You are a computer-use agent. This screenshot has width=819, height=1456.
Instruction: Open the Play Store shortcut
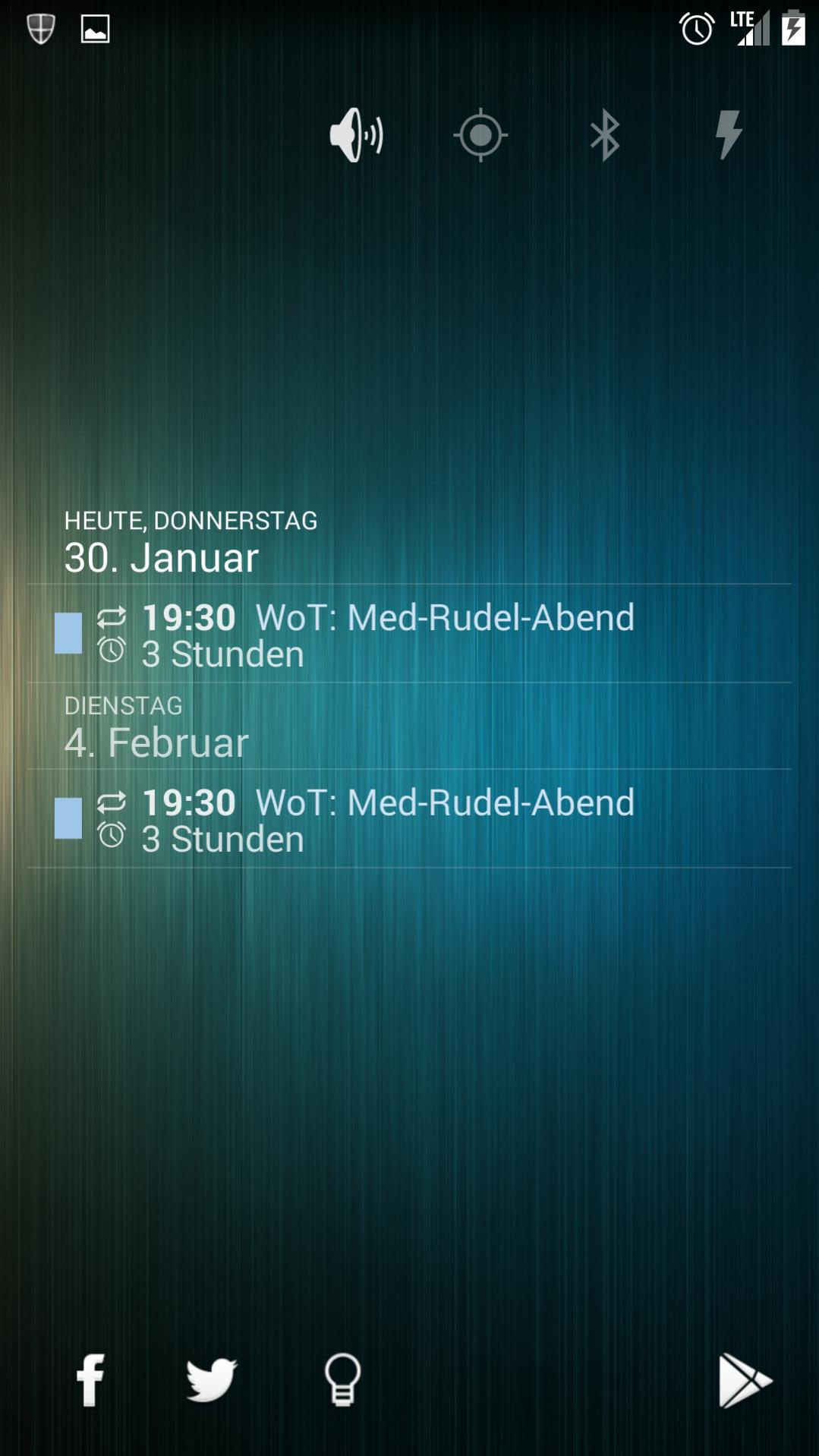click(745, 1380)
